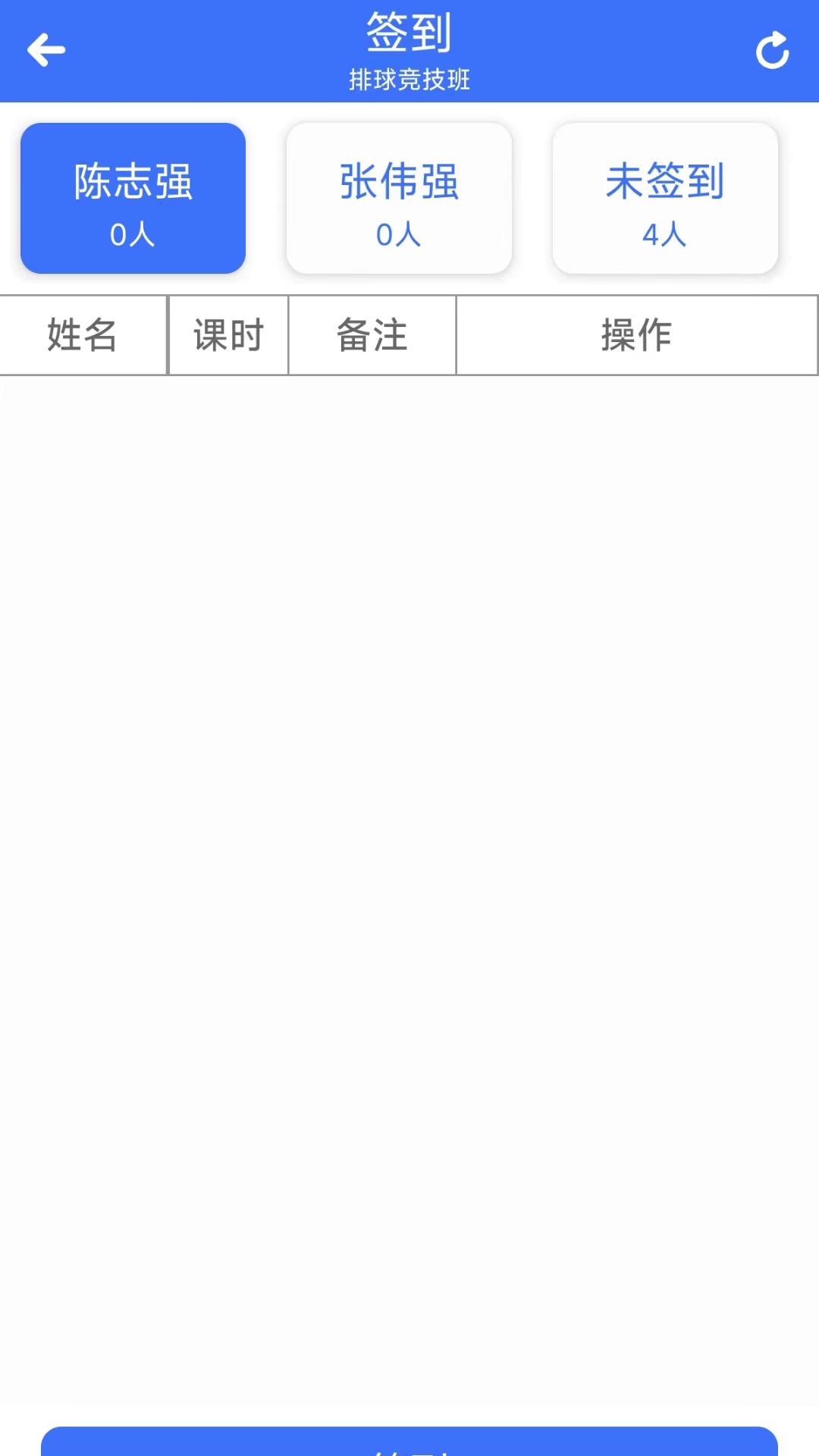The width and height of the screenshot is (819, 1456).
Task: Switch to the 张伟强 0人 card
Action: (399, 198)
